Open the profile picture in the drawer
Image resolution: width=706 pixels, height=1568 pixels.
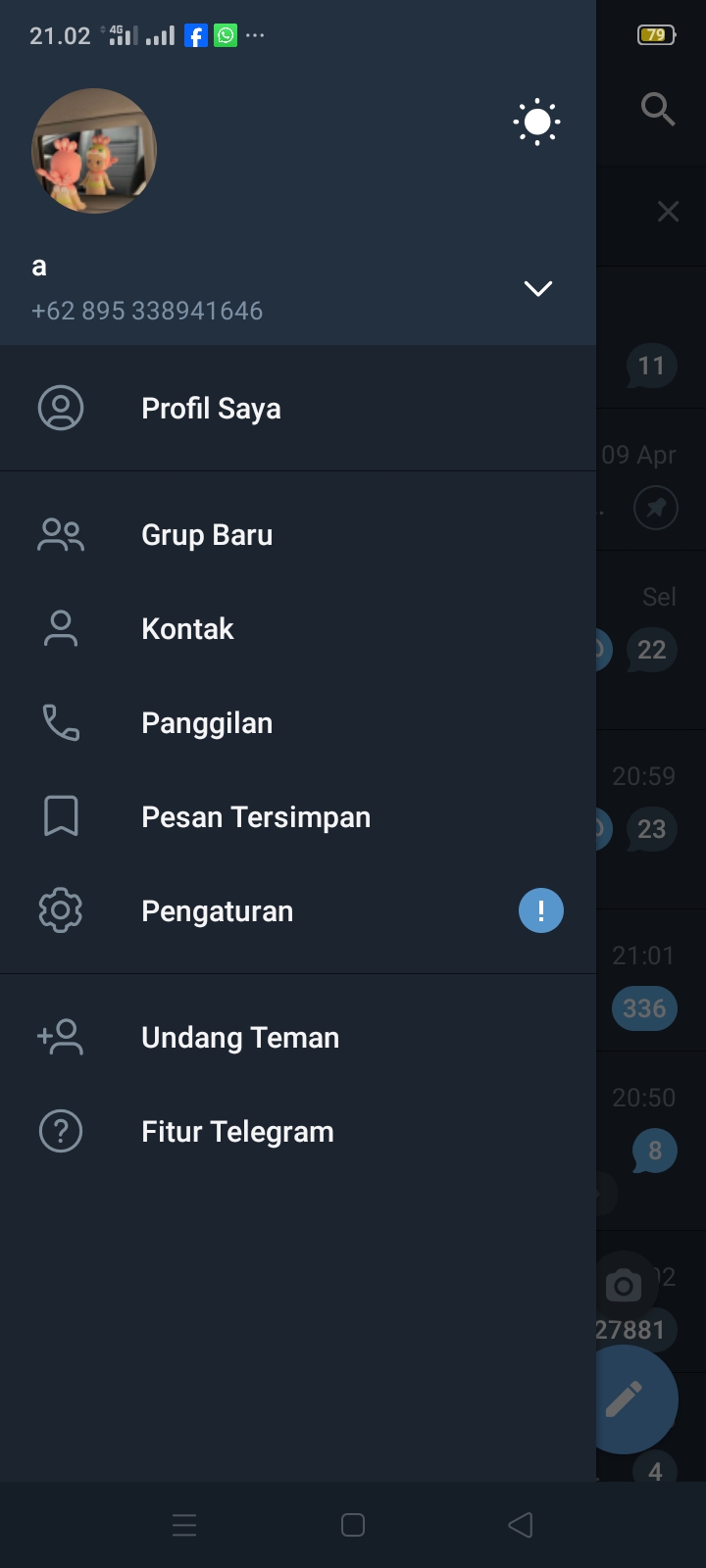click(94, 151)
